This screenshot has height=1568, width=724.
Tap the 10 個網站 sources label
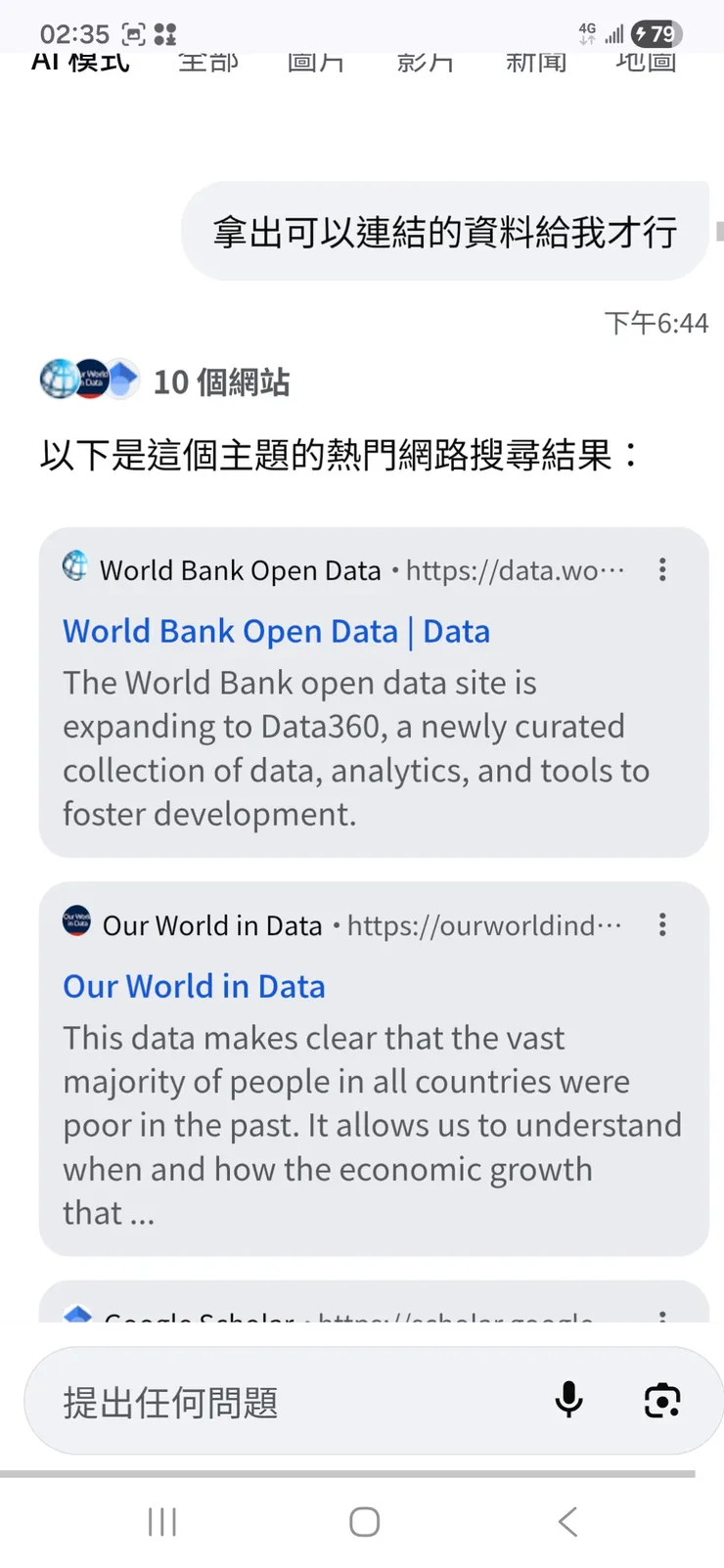point(220,381)
